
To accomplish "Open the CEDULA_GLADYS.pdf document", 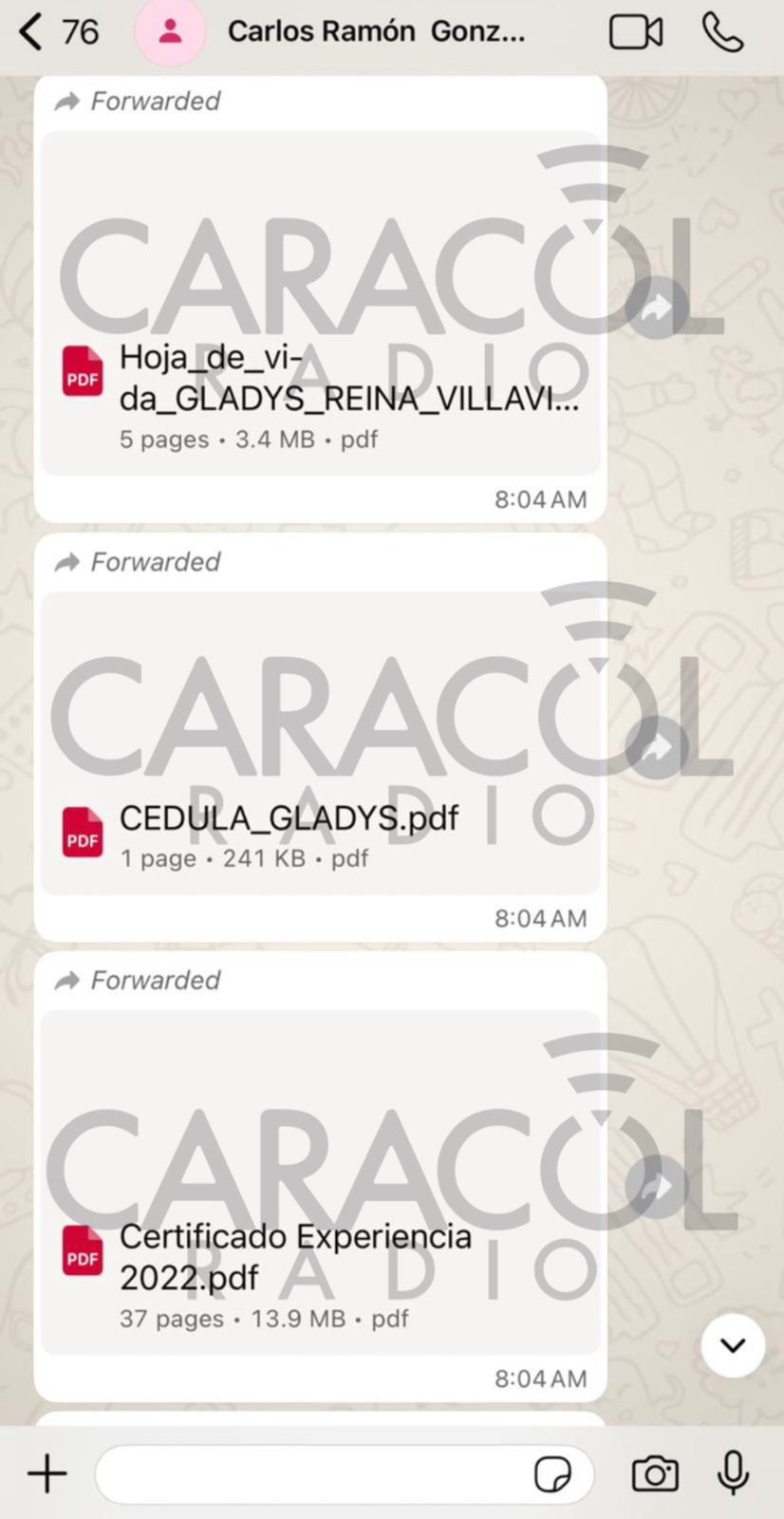I will (x=321, y=834).
